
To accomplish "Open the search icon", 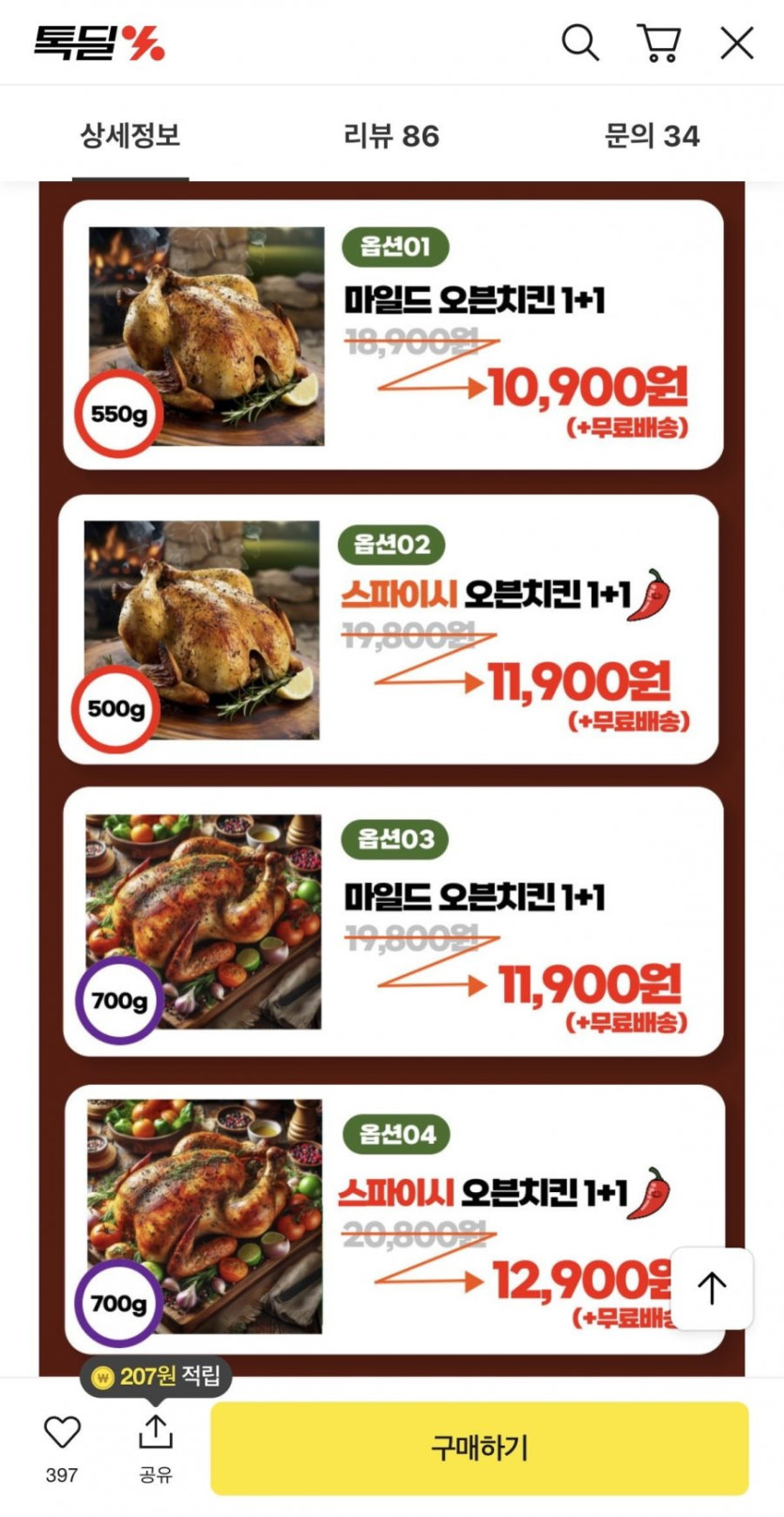I will (579, 43).
